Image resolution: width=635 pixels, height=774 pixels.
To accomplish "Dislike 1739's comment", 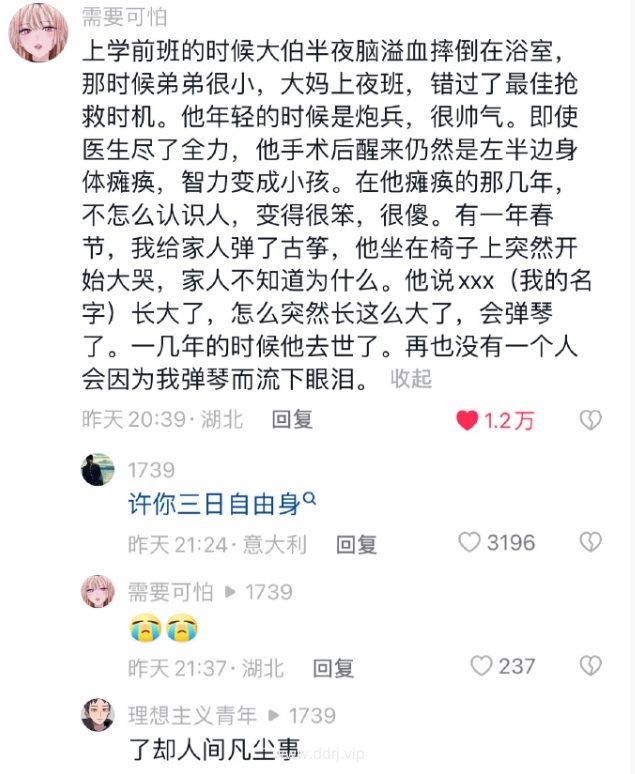I will click(x=591, y=543).
